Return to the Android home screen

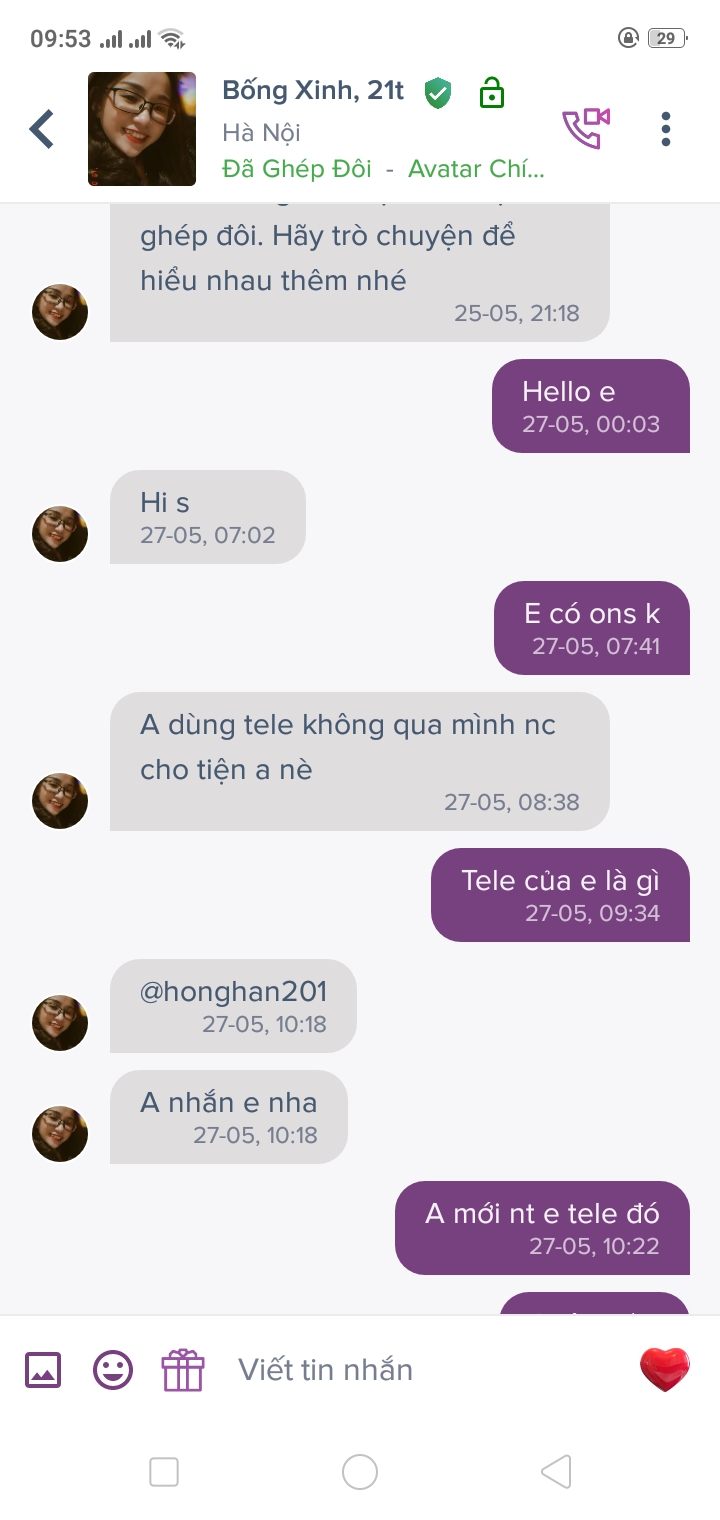[360, 1472]
